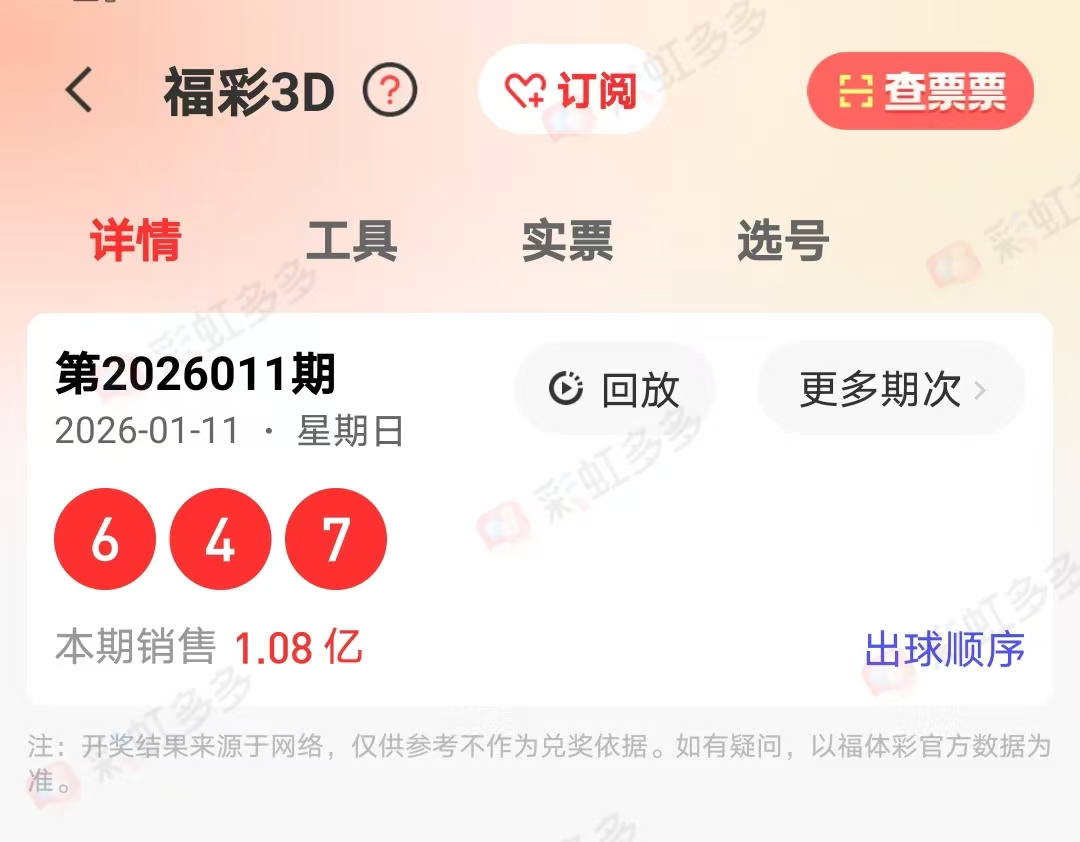Open the question mark help for 福彩3D
This screenshot has height=842, width=1080.
[x=389, y=92]
